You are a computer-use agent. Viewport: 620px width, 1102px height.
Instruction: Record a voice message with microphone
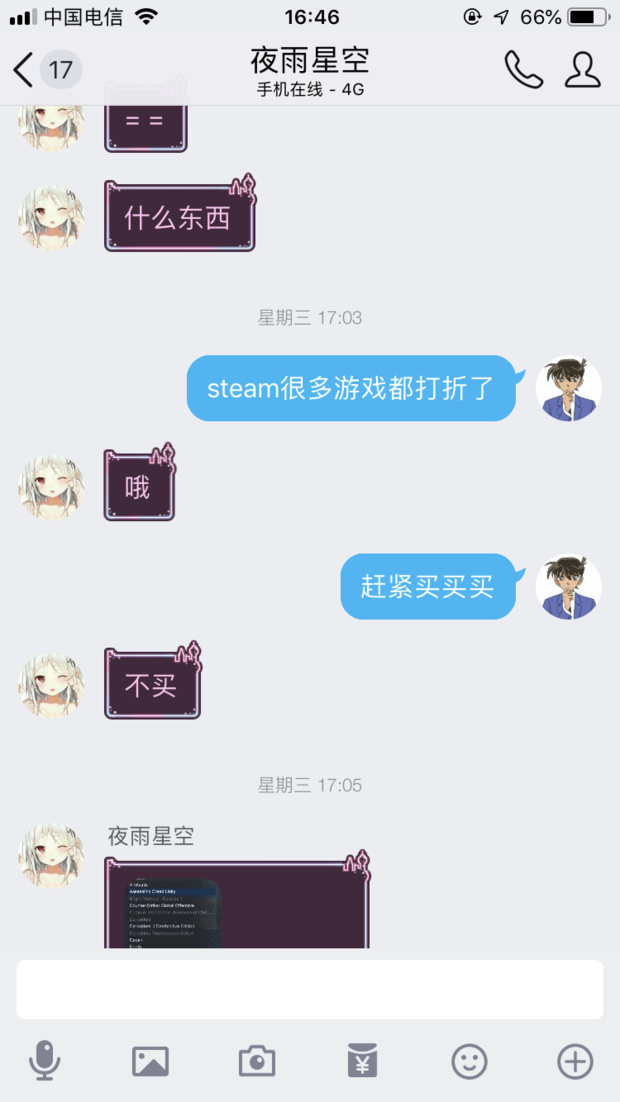[44, 1061]
